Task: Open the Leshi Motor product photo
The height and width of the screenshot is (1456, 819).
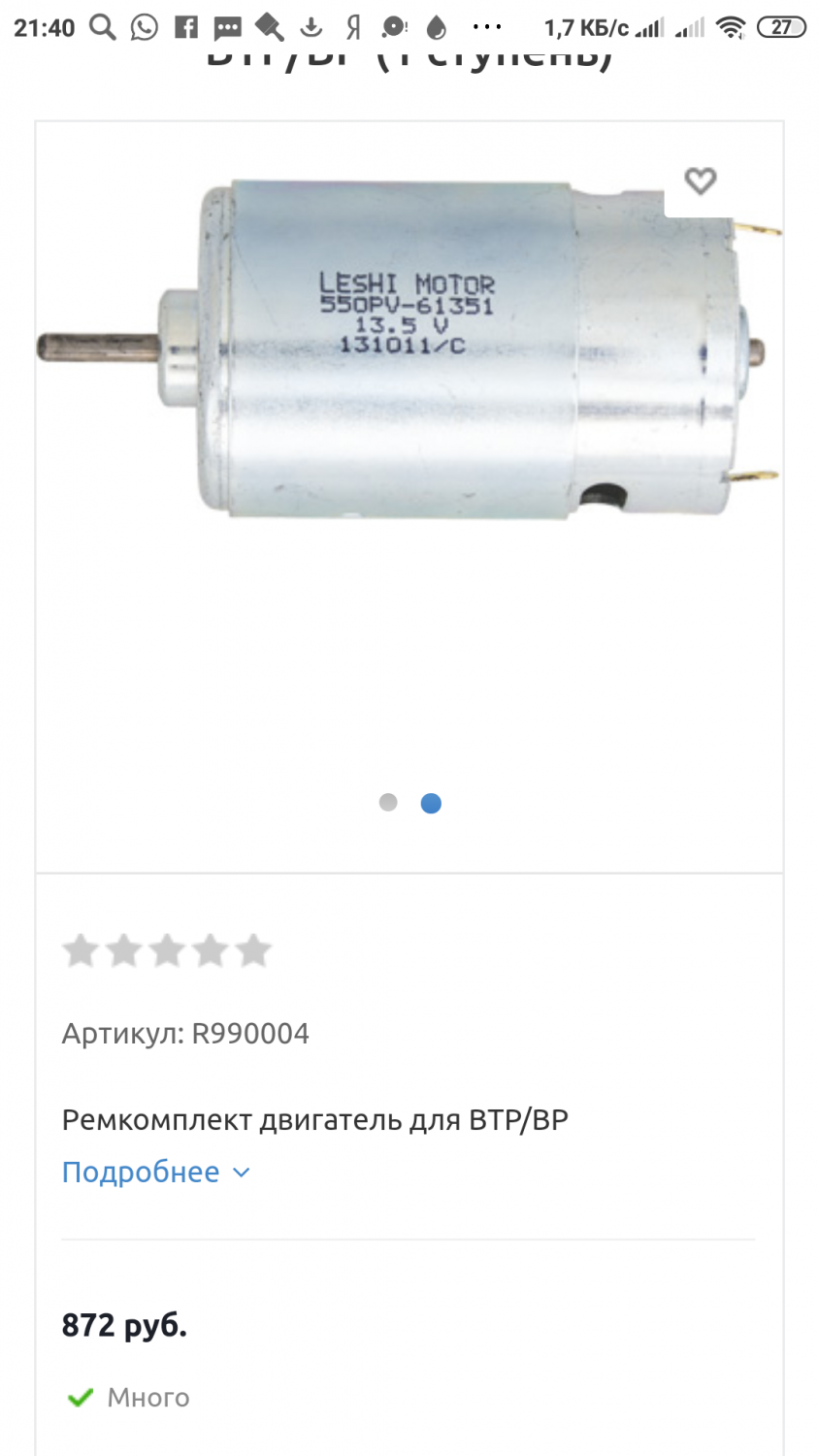Action: coord(408,349)
